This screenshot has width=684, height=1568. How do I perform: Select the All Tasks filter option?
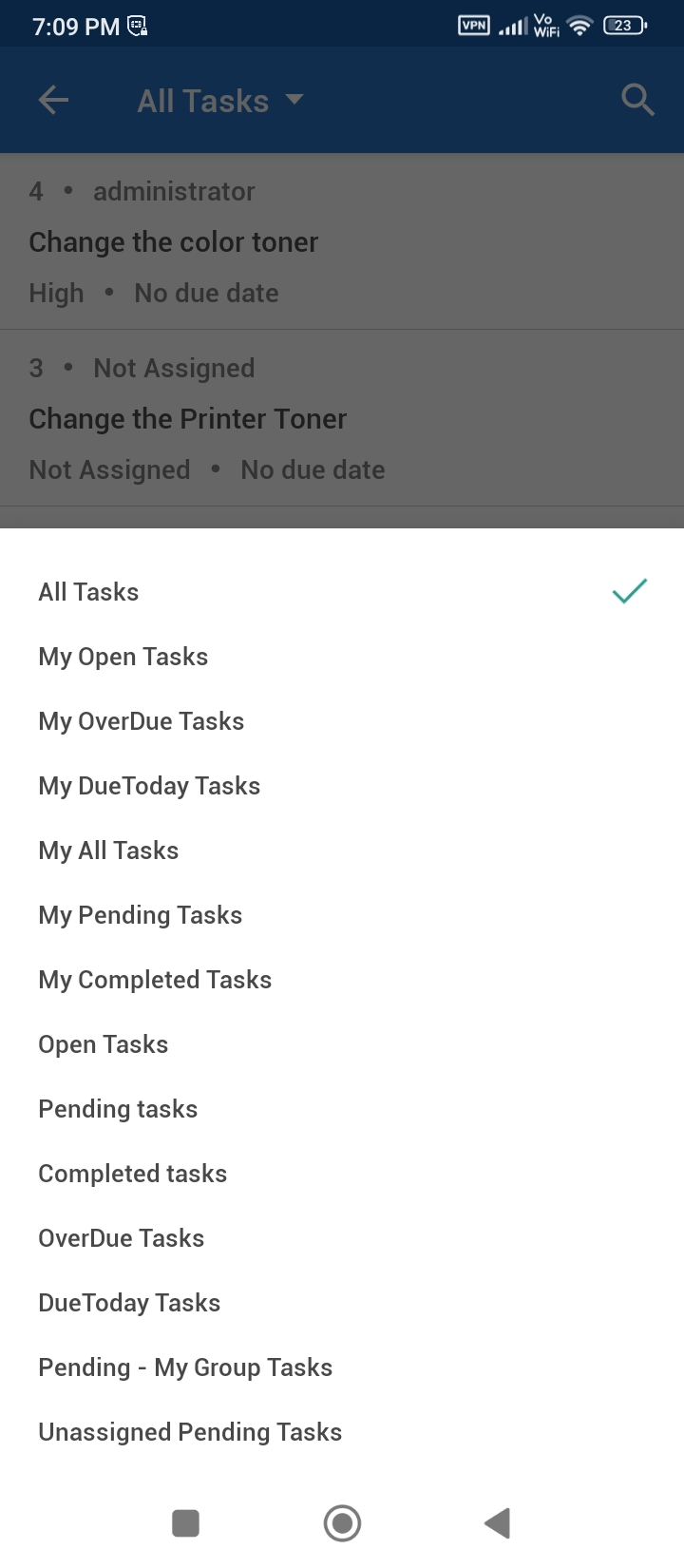(x=88, y=592)
